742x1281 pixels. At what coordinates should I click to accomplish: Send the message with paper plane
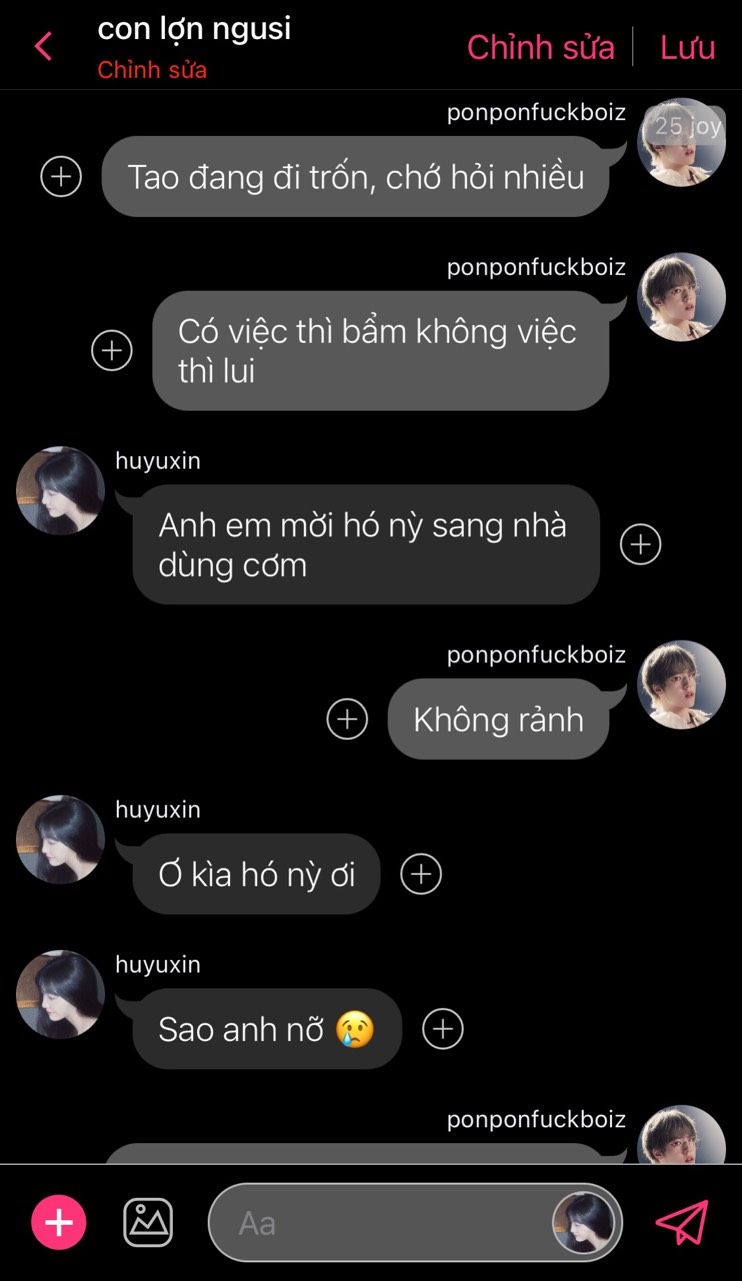pyautogui.click(x=682, y=1222)
